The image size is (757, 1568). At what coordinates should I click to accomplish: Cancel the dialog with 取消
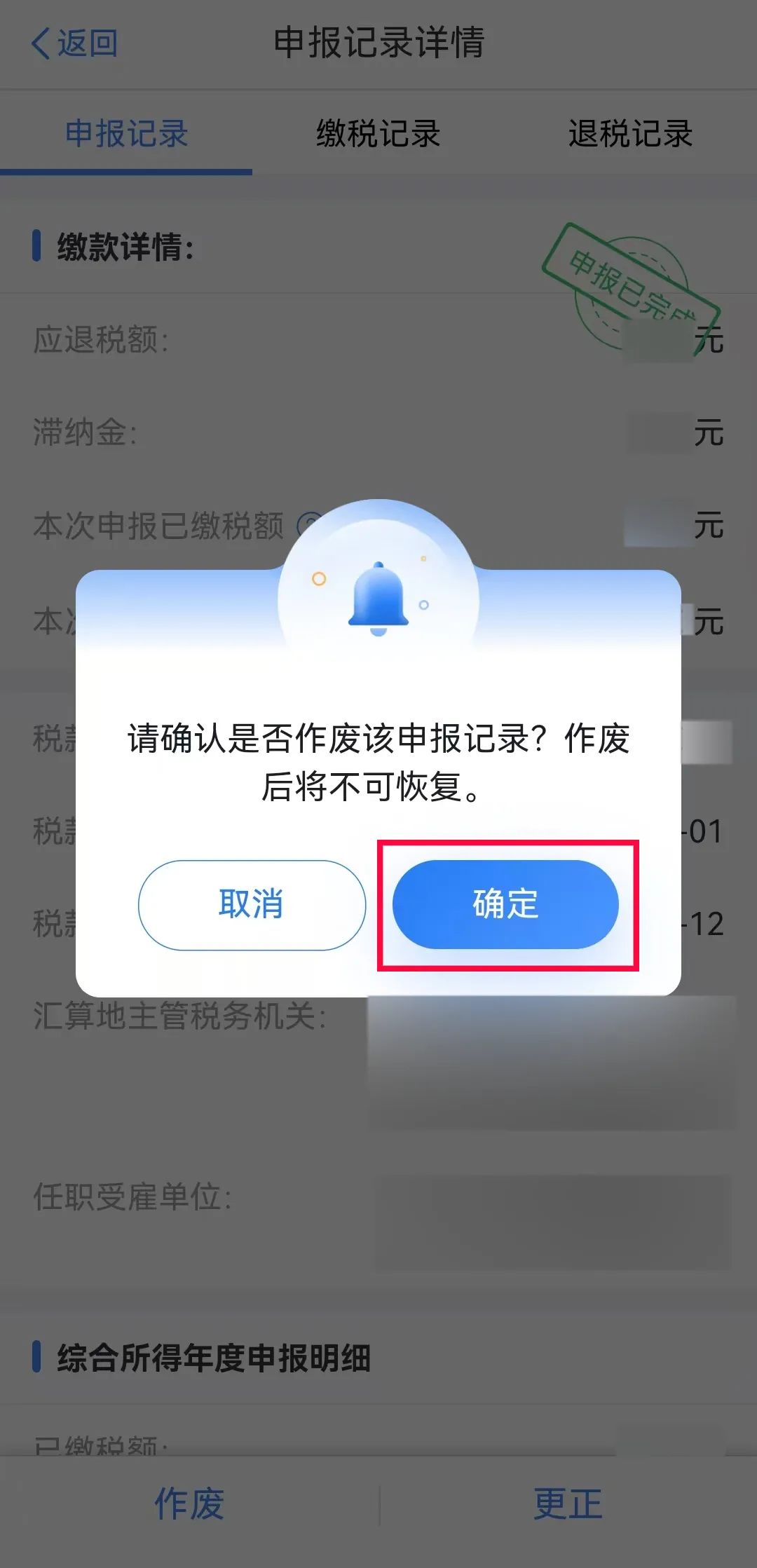252,905
